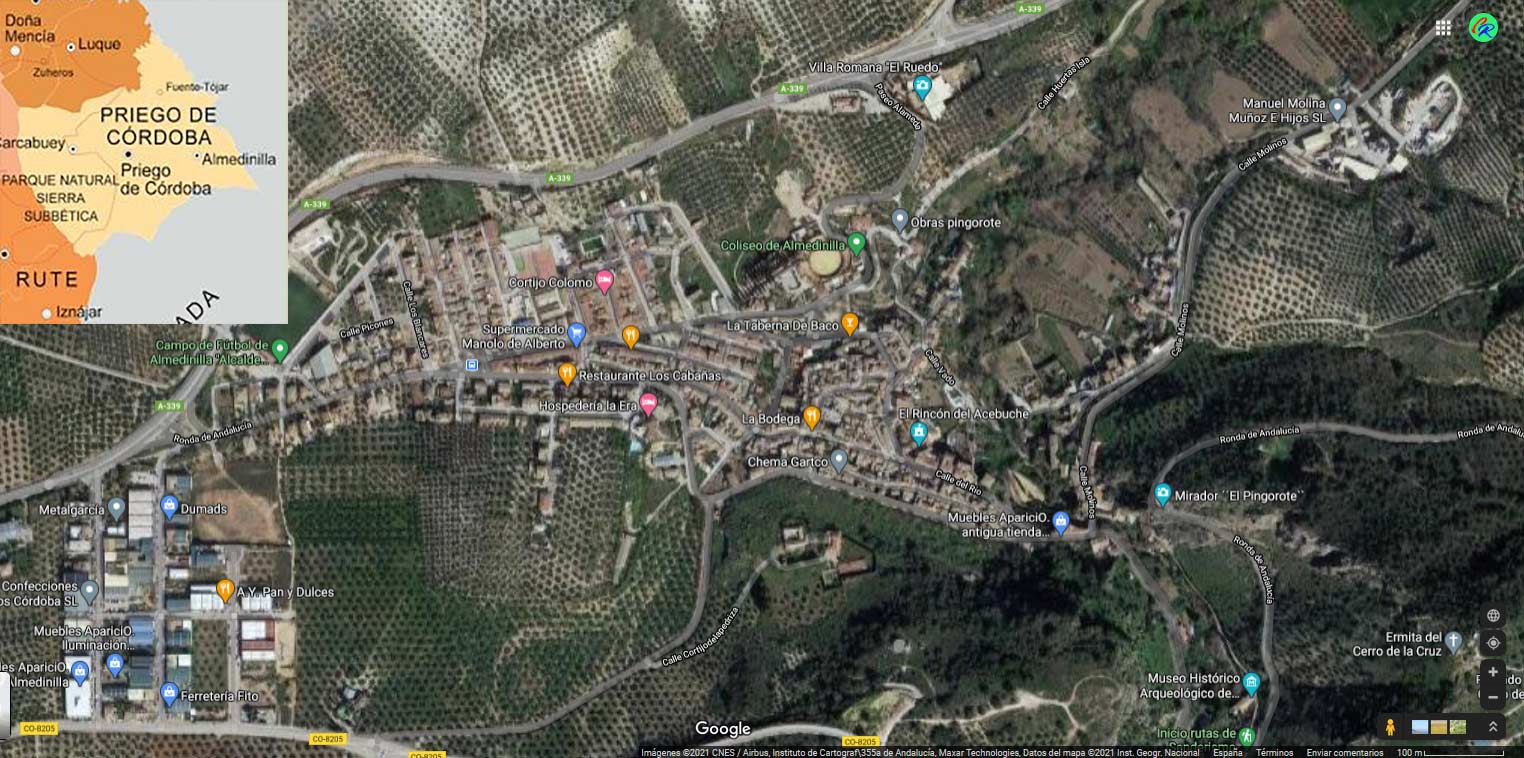The height and width of the screenshot is (758, 1524).
Task: Enable globe view
Action: pos(1493,616)
